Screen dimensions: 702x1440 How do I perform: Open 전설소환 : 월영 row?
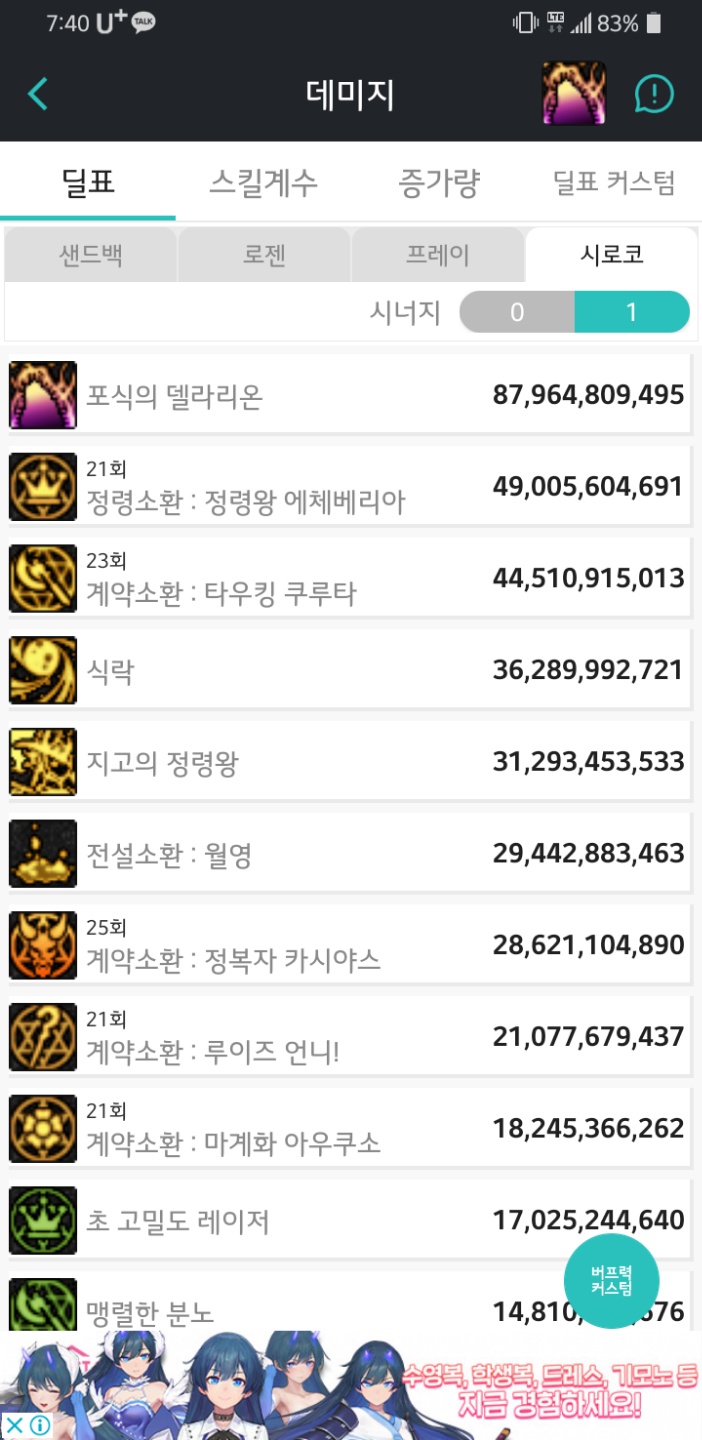[349, 854]
